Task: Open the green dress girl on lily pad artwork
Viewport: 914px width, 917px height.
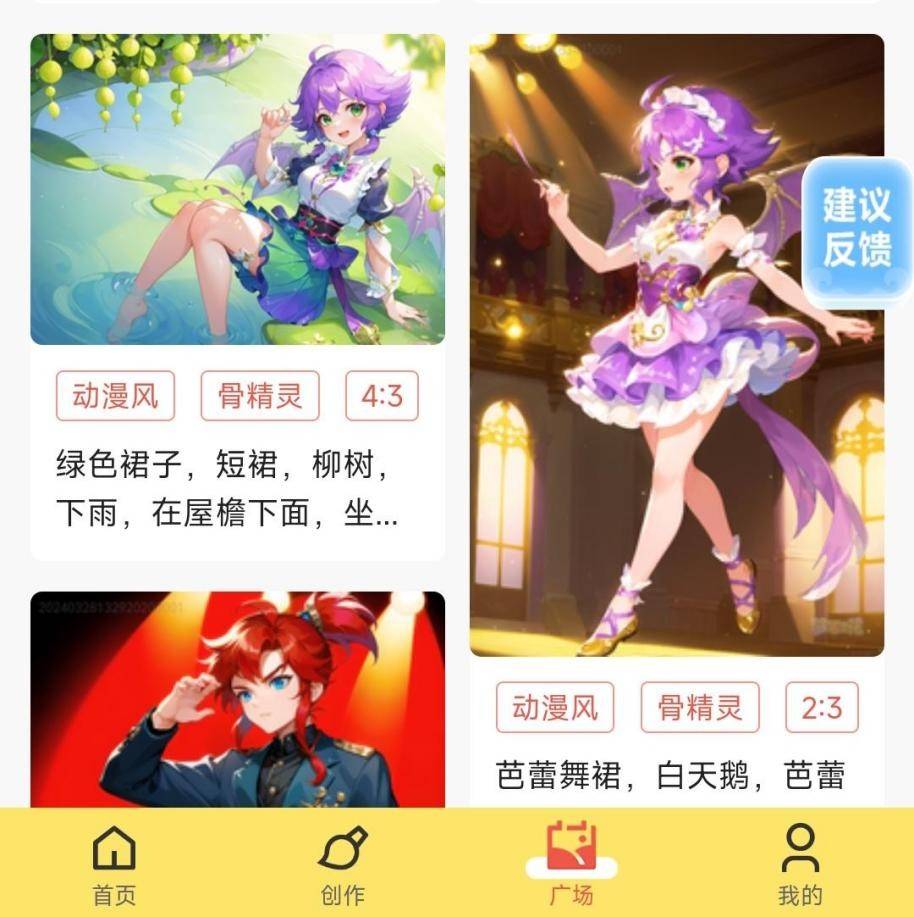Action: pyautogui.click(x=237, y=190)
